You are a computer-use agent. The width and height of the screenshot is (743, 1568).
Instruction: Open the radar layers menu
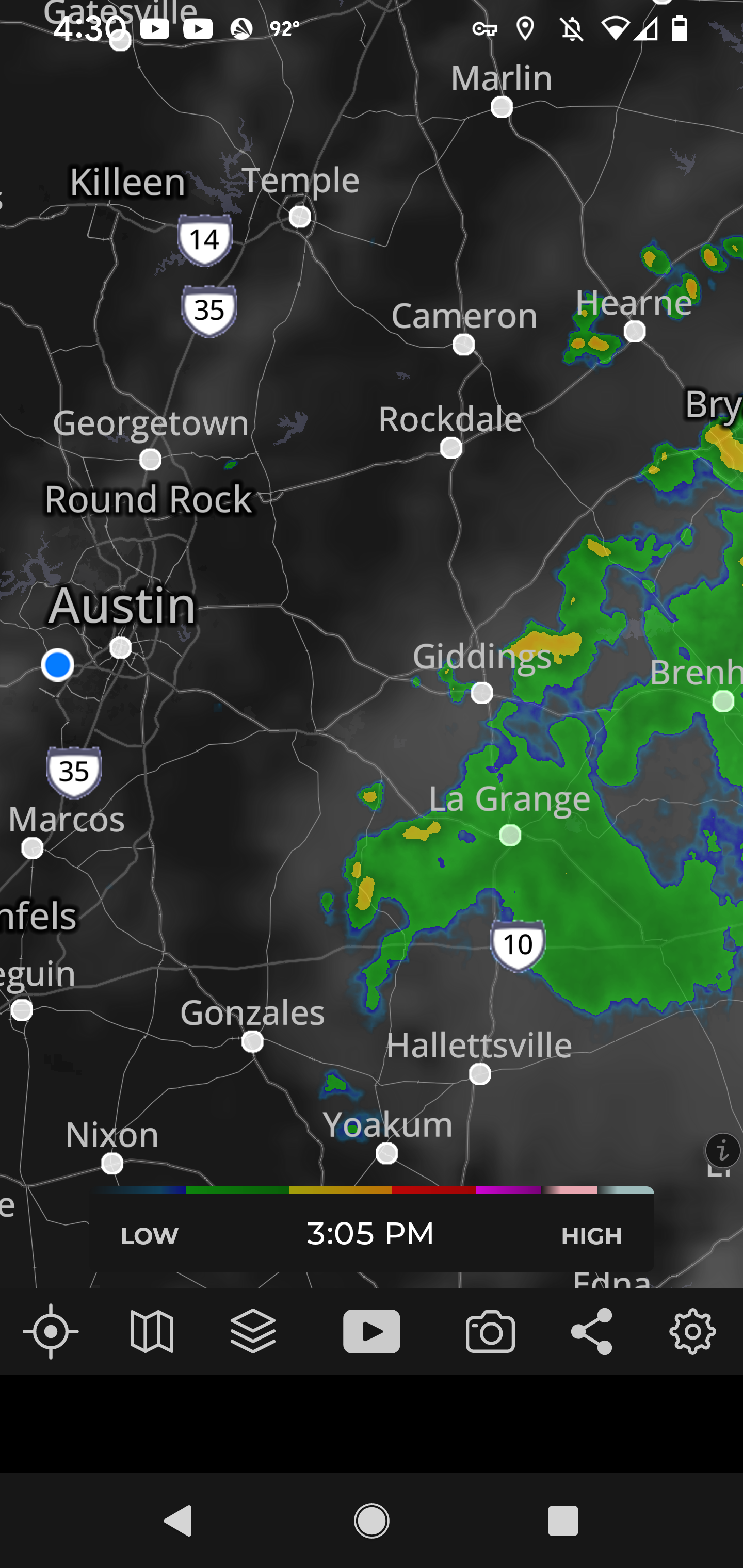[x=253, y=1331]
